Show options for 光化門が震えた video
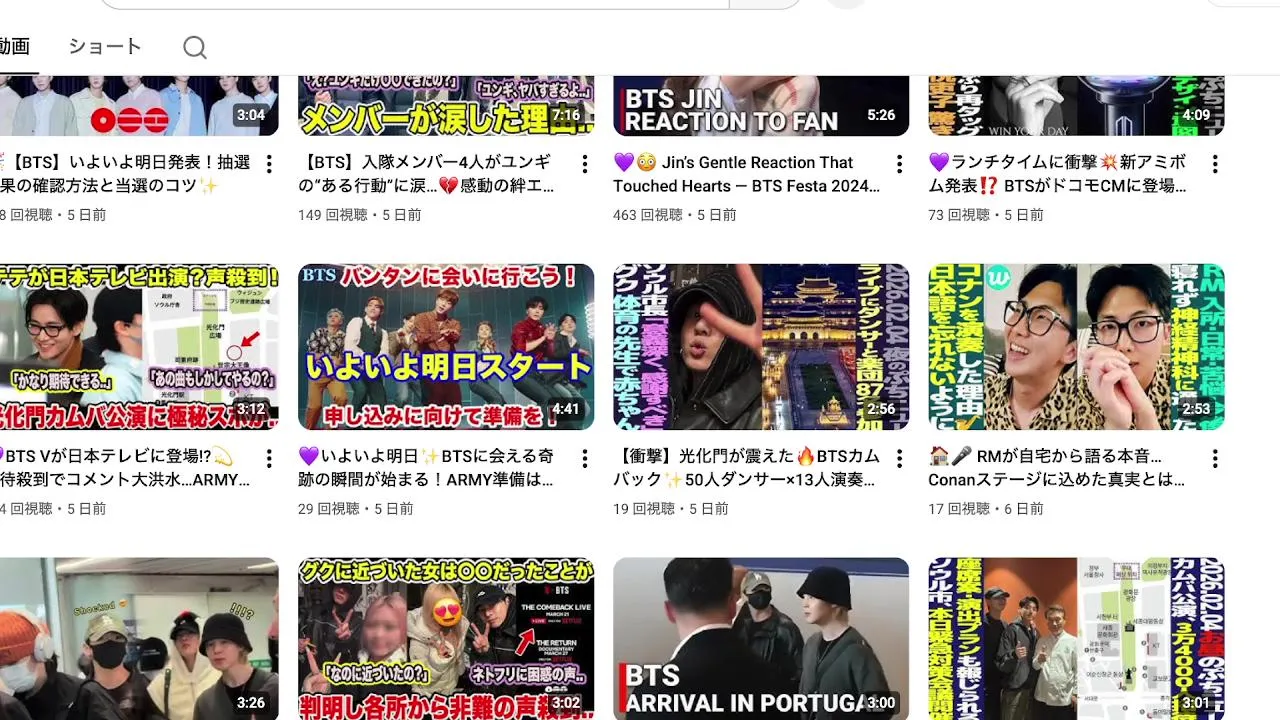The width and height of the screenshot is (1280, 720). 900,458
